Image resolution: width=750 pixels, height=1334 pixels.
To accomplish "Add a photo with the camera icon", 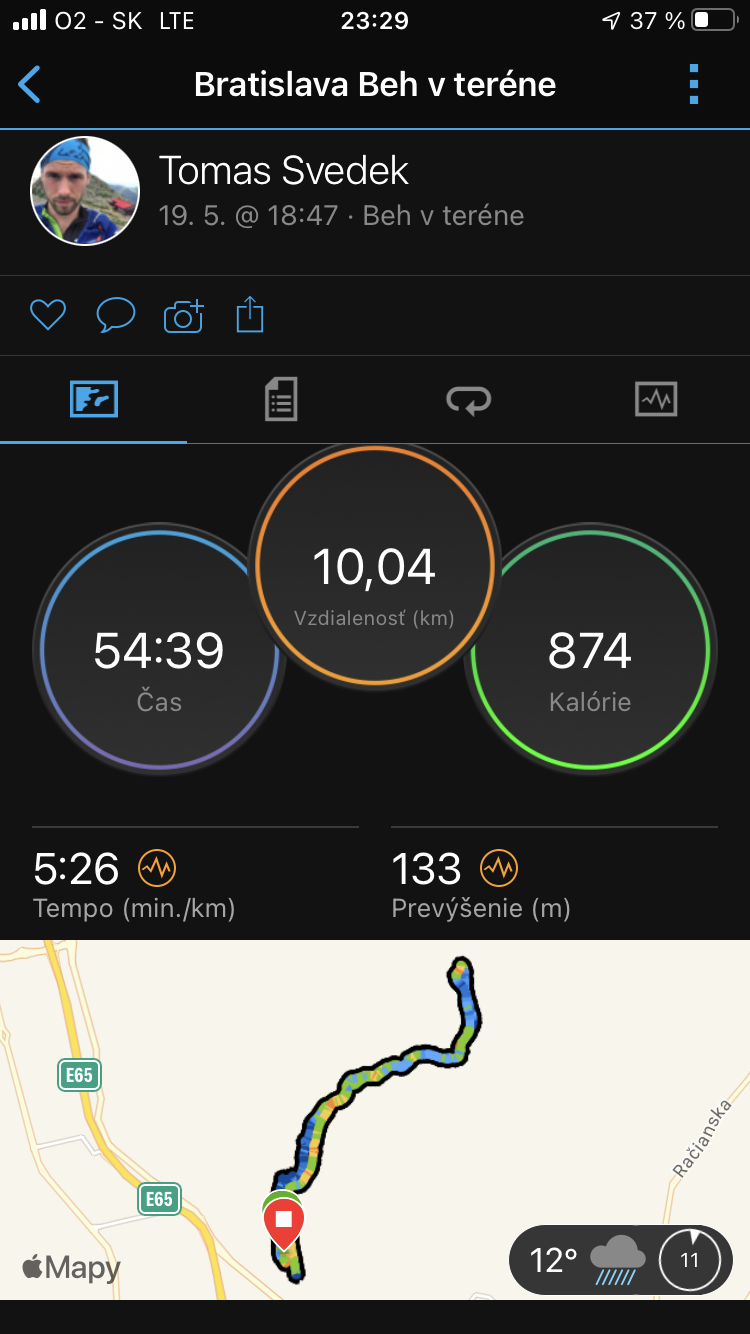I will tap(184, 316).
